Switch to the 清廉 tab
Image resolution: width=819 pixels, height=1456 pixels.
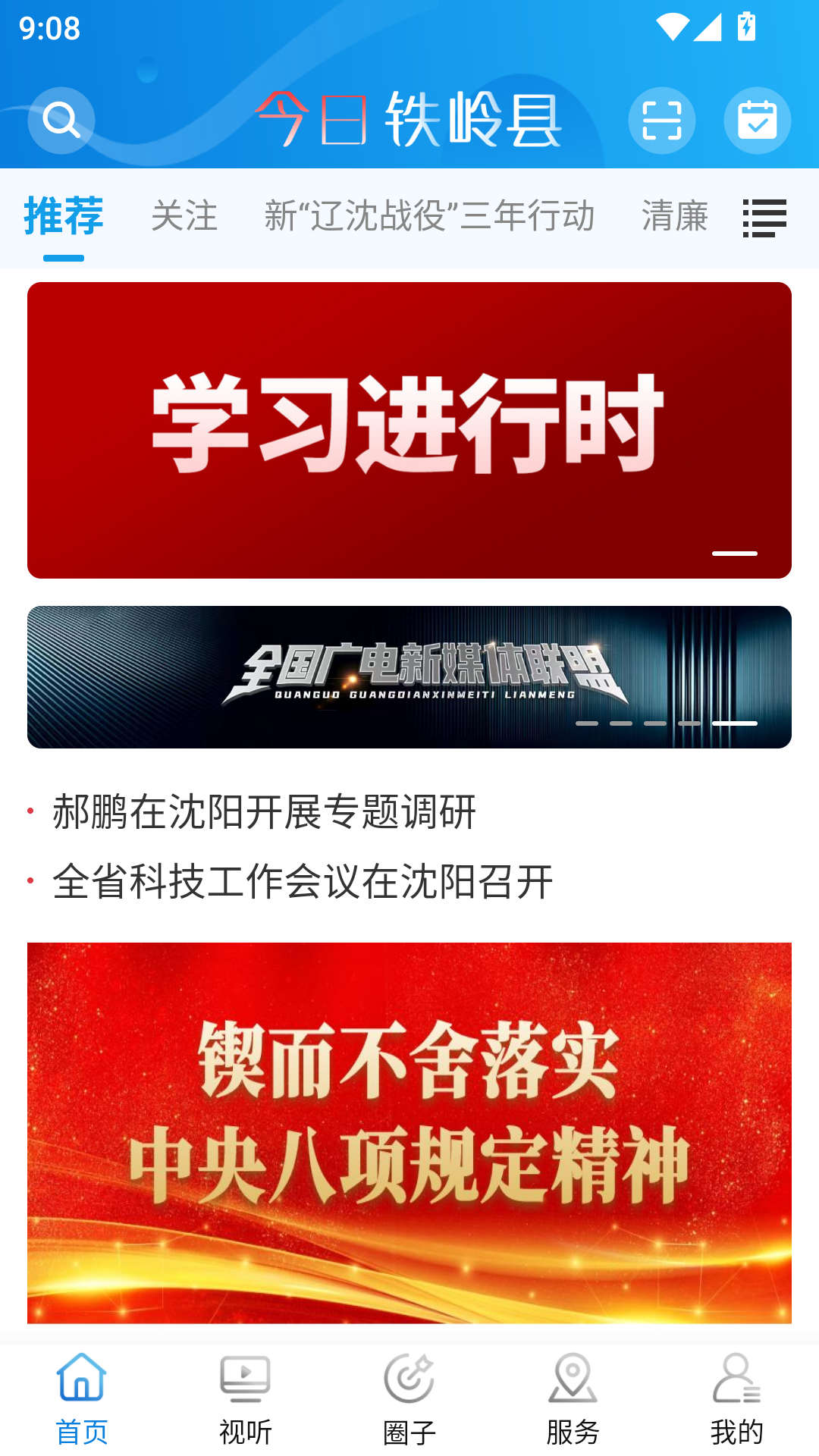674,216
